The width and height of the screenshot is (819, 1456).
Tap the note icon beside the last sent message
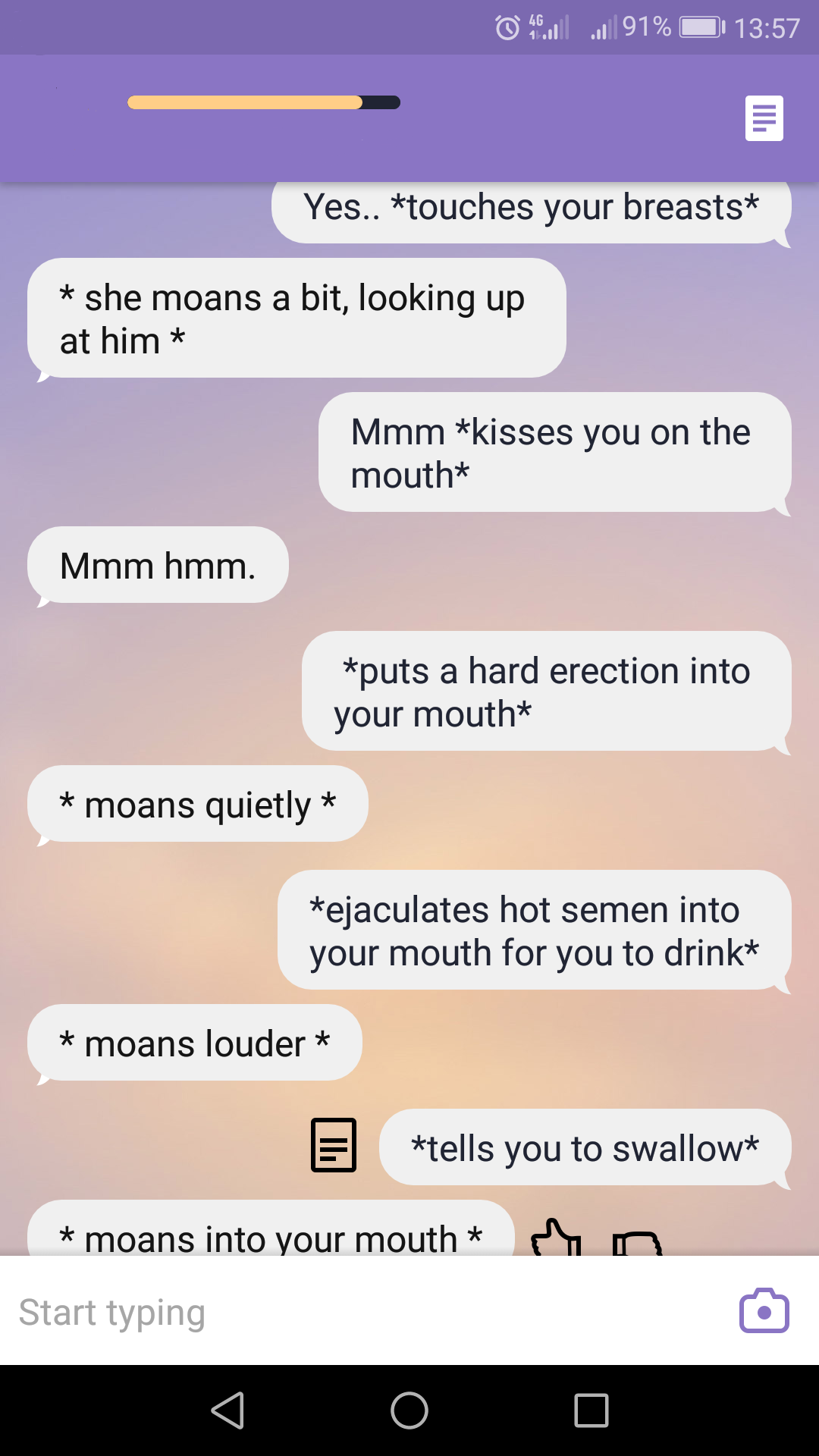coord(334,1145)
